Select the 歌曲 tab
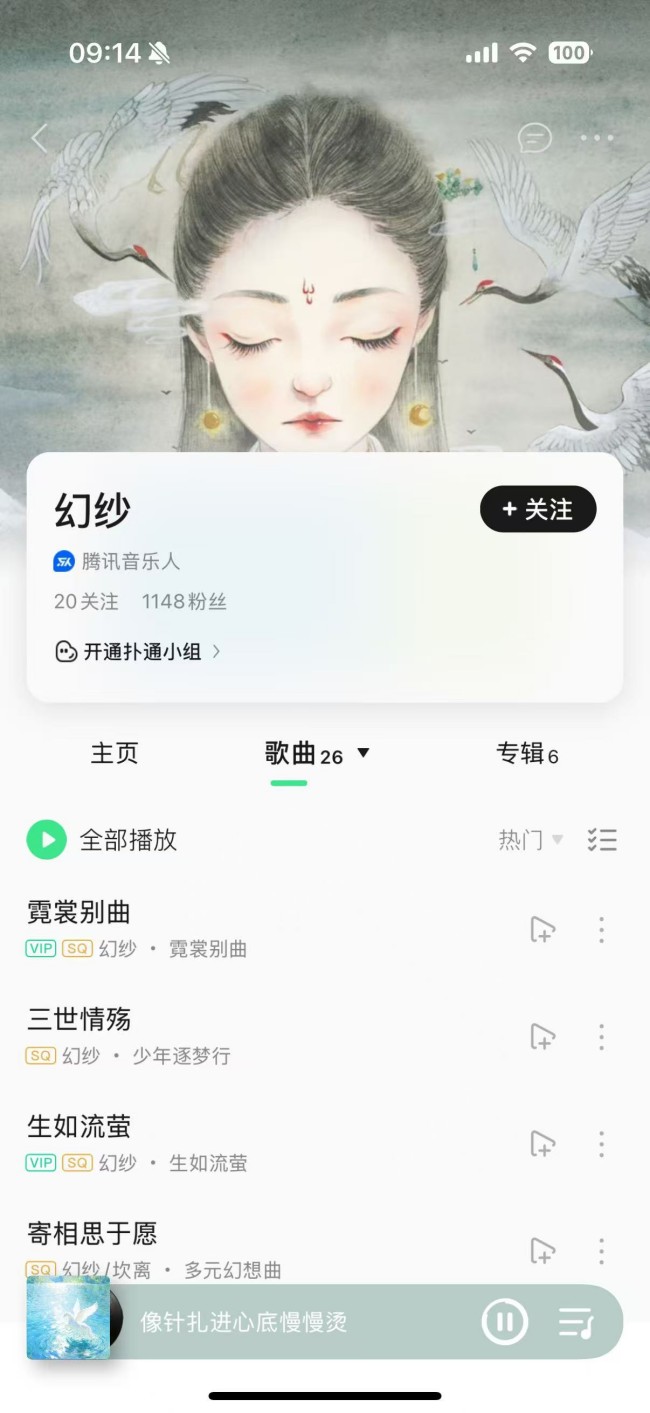This screenshot has width=650, height=1413. 303,754
